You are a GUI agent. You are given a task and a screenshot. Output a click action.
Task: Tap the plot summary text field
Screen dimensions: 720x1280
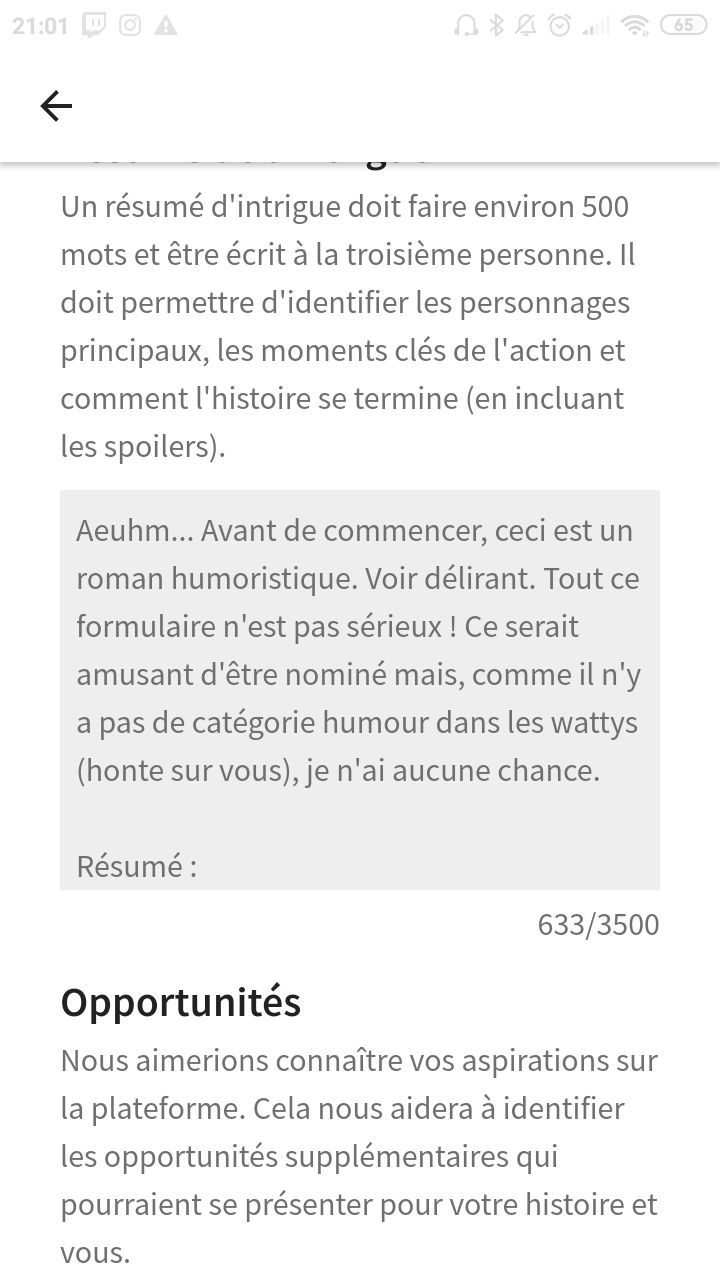[360, 690]
